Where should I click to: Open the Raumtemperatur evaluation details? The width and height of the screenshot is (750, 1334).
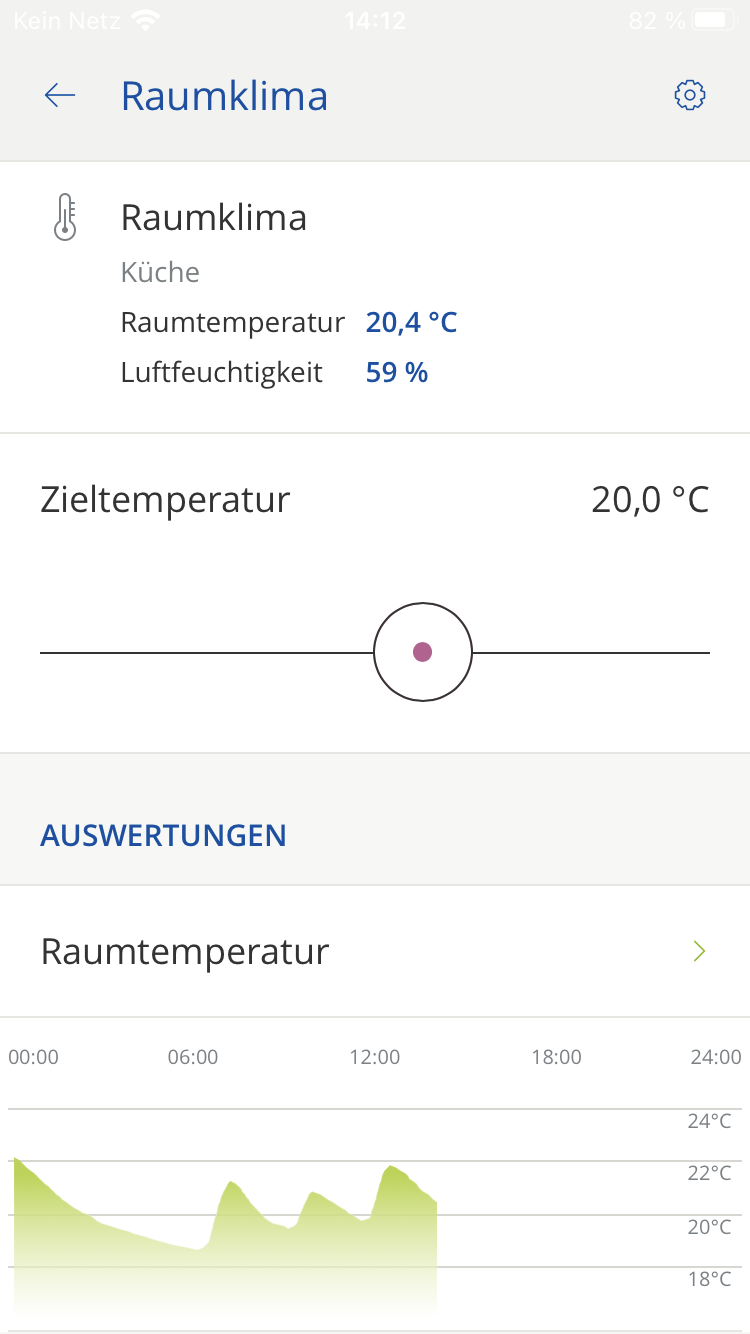tap(374, 951)
